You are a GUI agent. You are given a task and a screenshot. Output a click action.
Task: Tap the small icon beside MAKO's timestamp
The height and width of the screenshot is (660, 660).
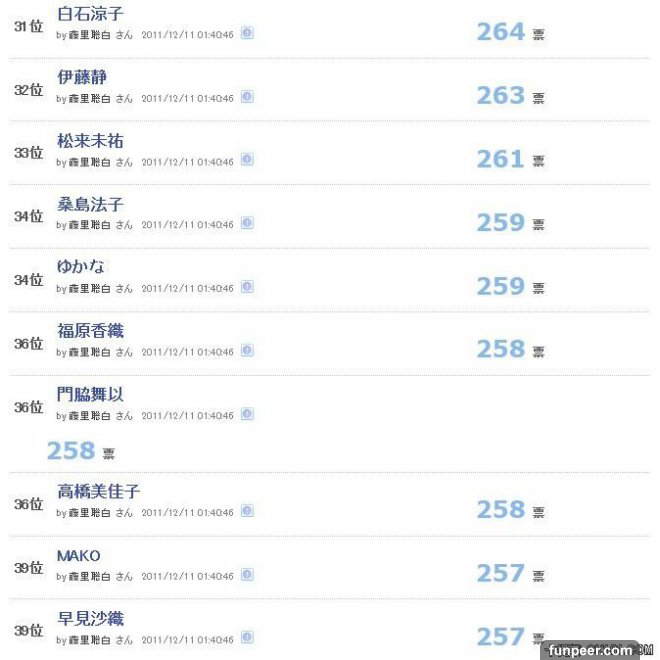pos(247,575)
